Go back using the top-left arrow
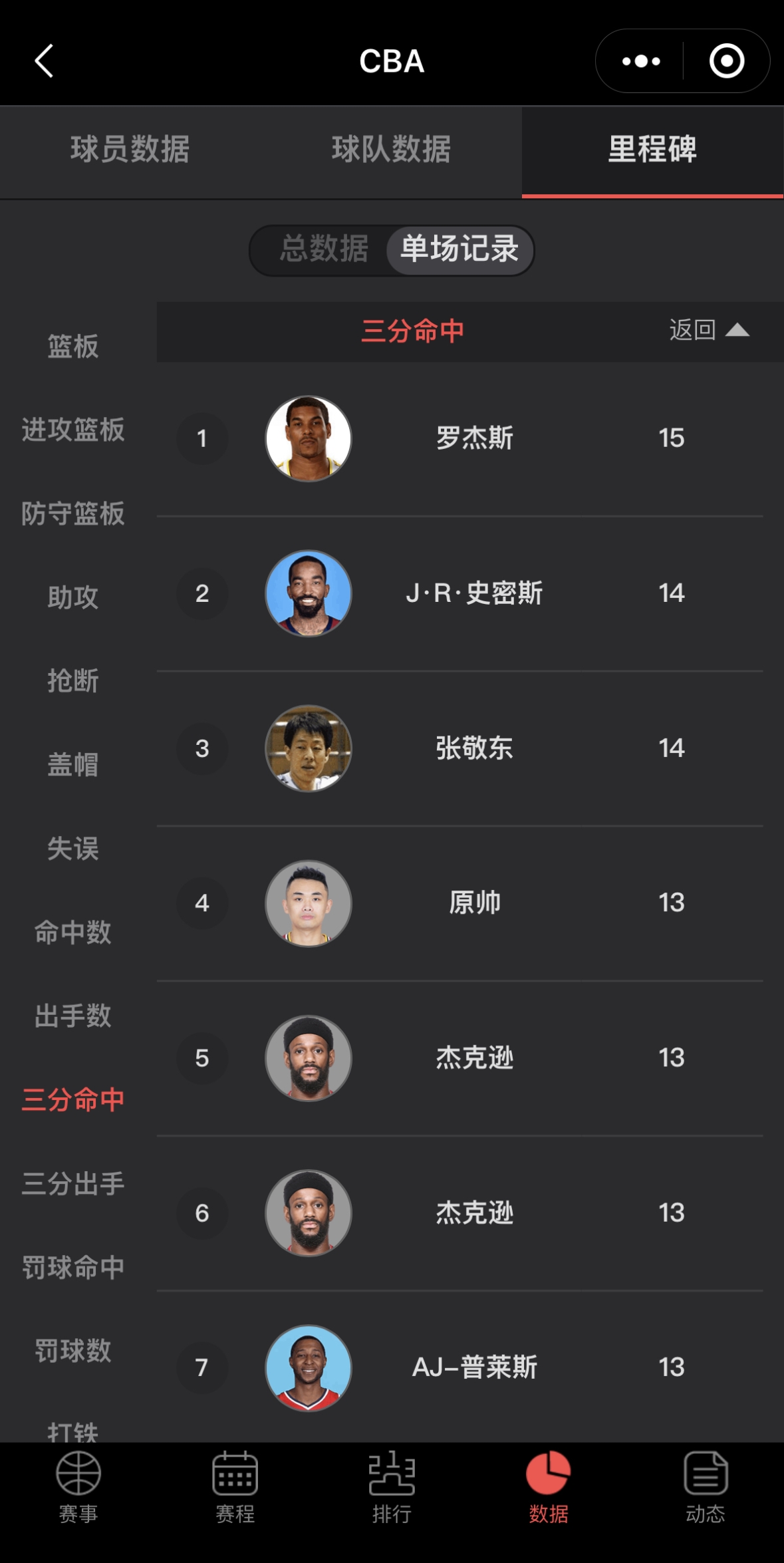 click(44, 61)
